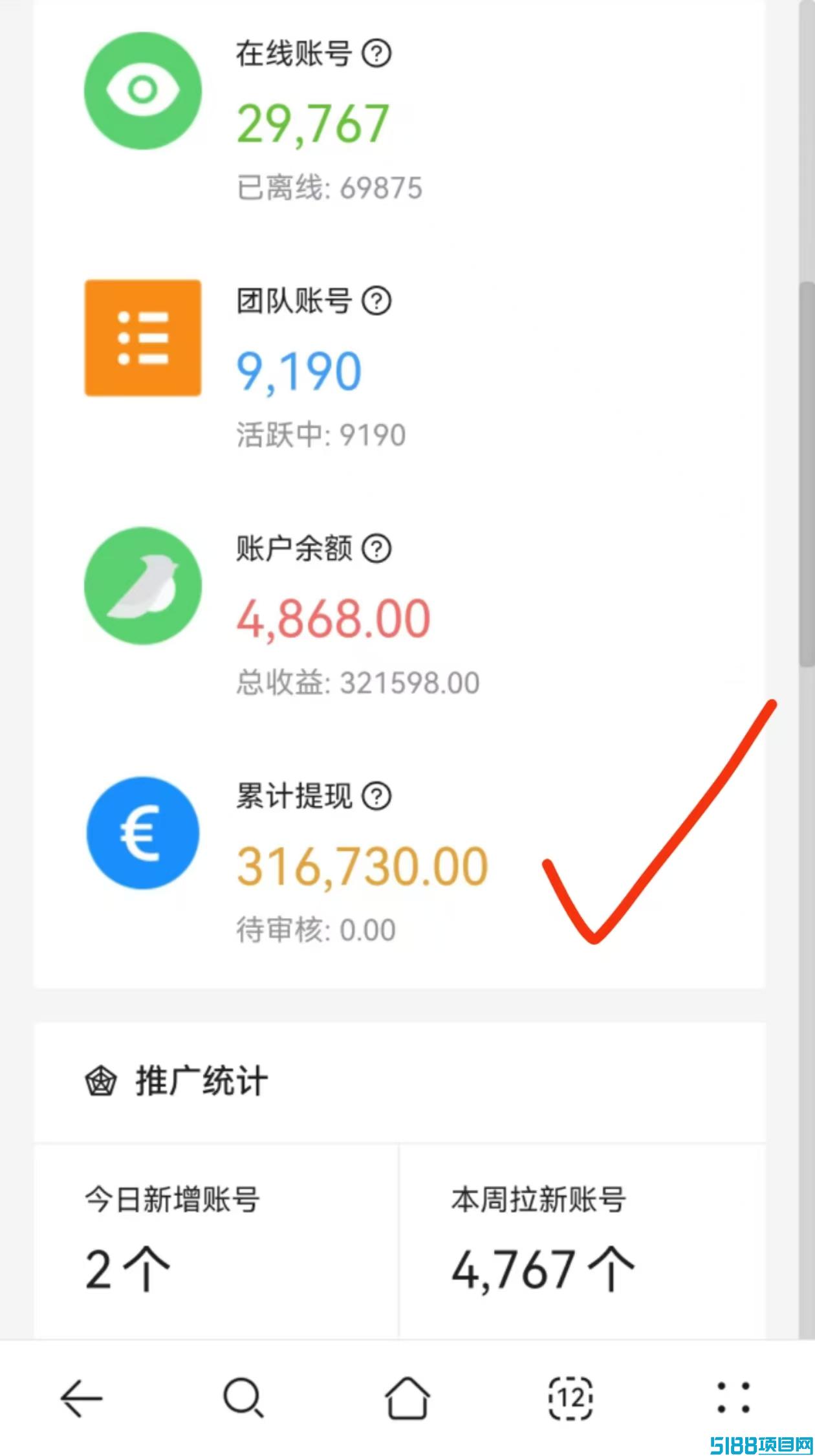Viewport: 815px width, 1456px height.
Task: Open the browser search
Action: 243,1398
